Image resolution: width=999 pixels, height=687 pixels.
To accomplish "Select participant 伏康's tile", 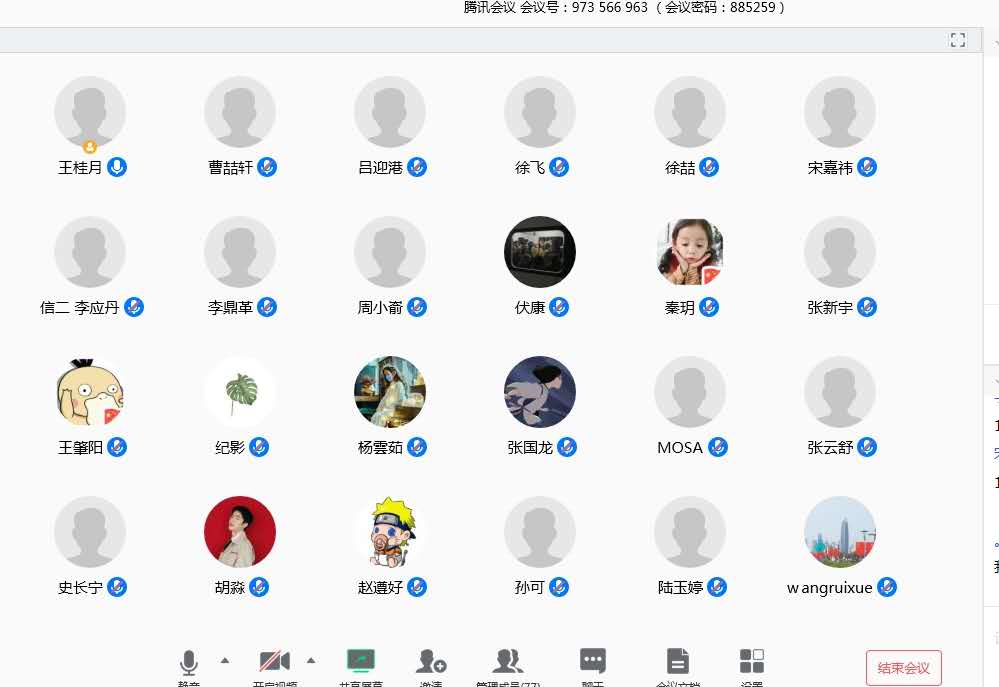I will [540, 252].
